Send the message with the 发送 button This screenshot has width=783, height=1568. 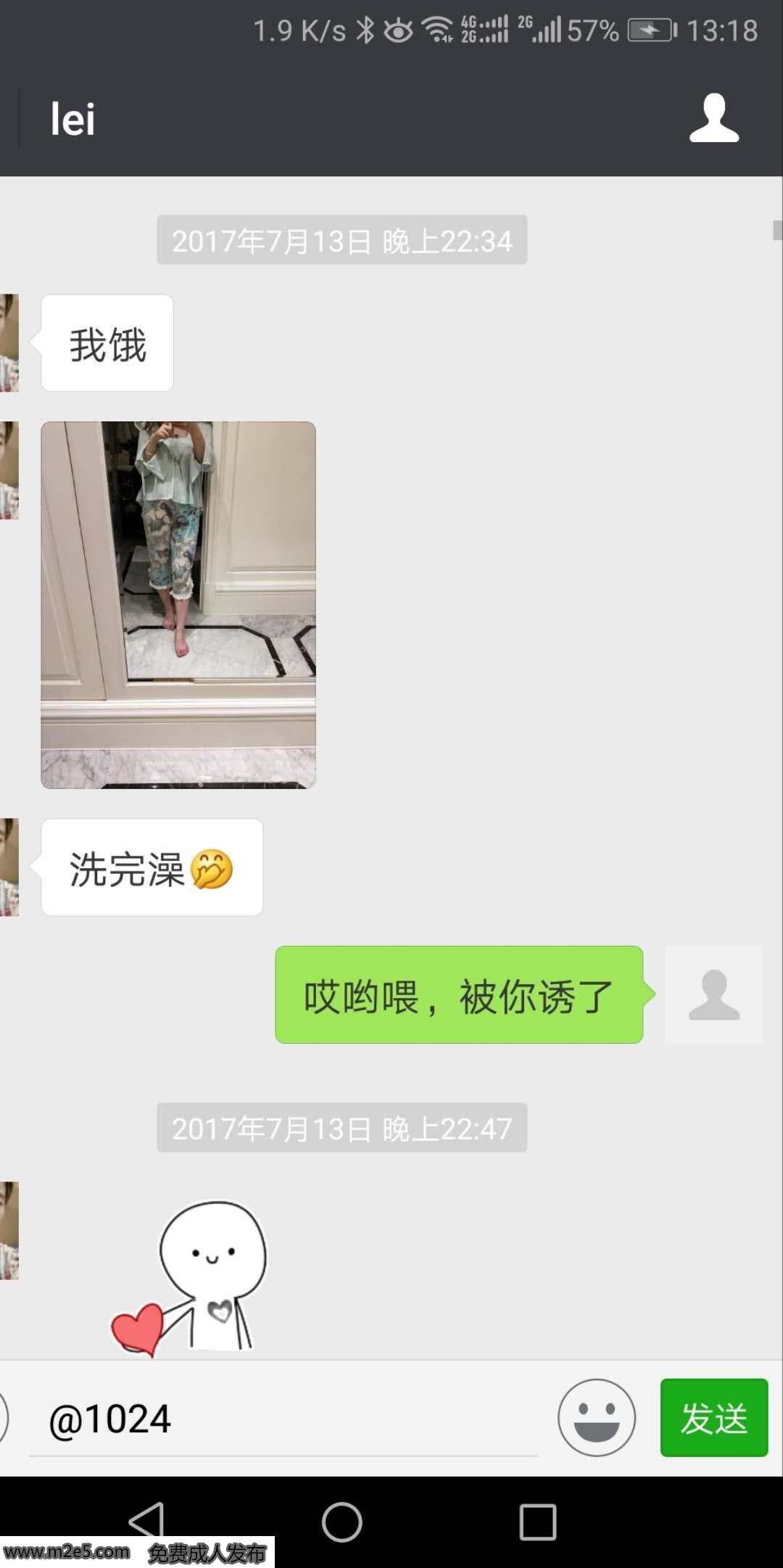(714, 1418)
